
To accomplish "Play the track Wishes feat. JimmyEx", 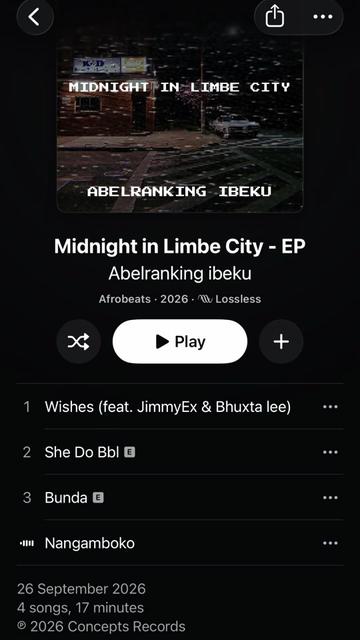I will pyautogui.click(x=168, y=407).
